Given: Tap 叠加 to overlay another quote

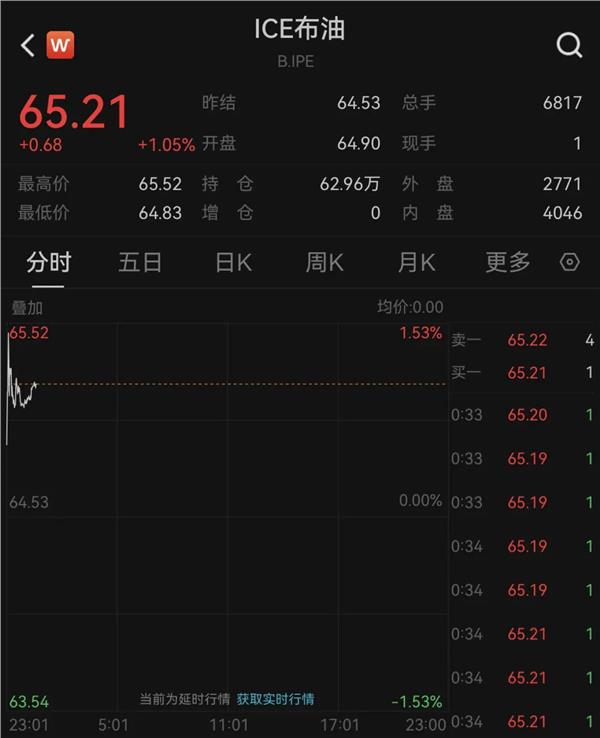Looking at the screenshot, I should coord(28,308).
